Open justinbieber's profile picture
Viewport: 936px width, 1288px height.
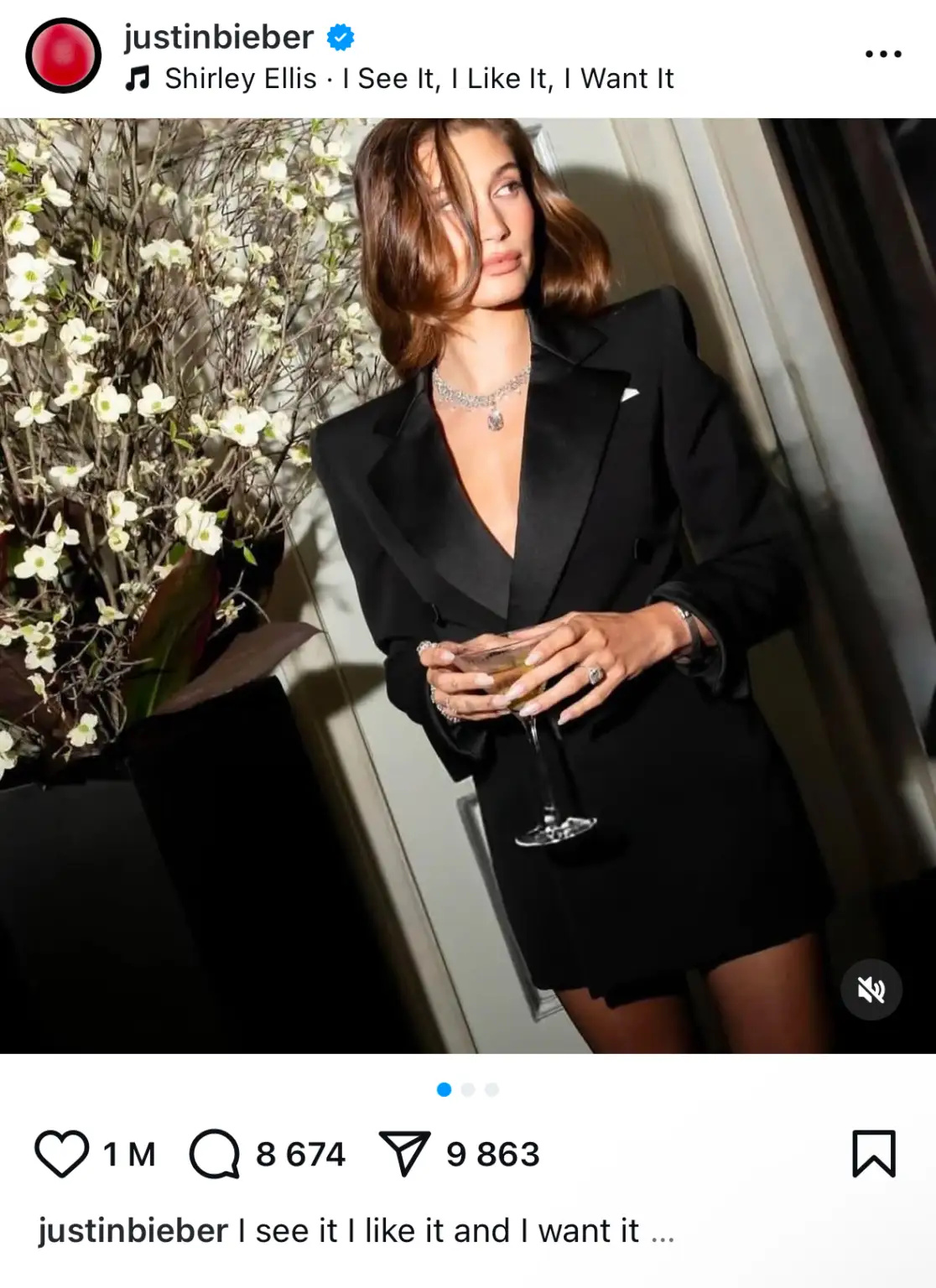(63, 55)
